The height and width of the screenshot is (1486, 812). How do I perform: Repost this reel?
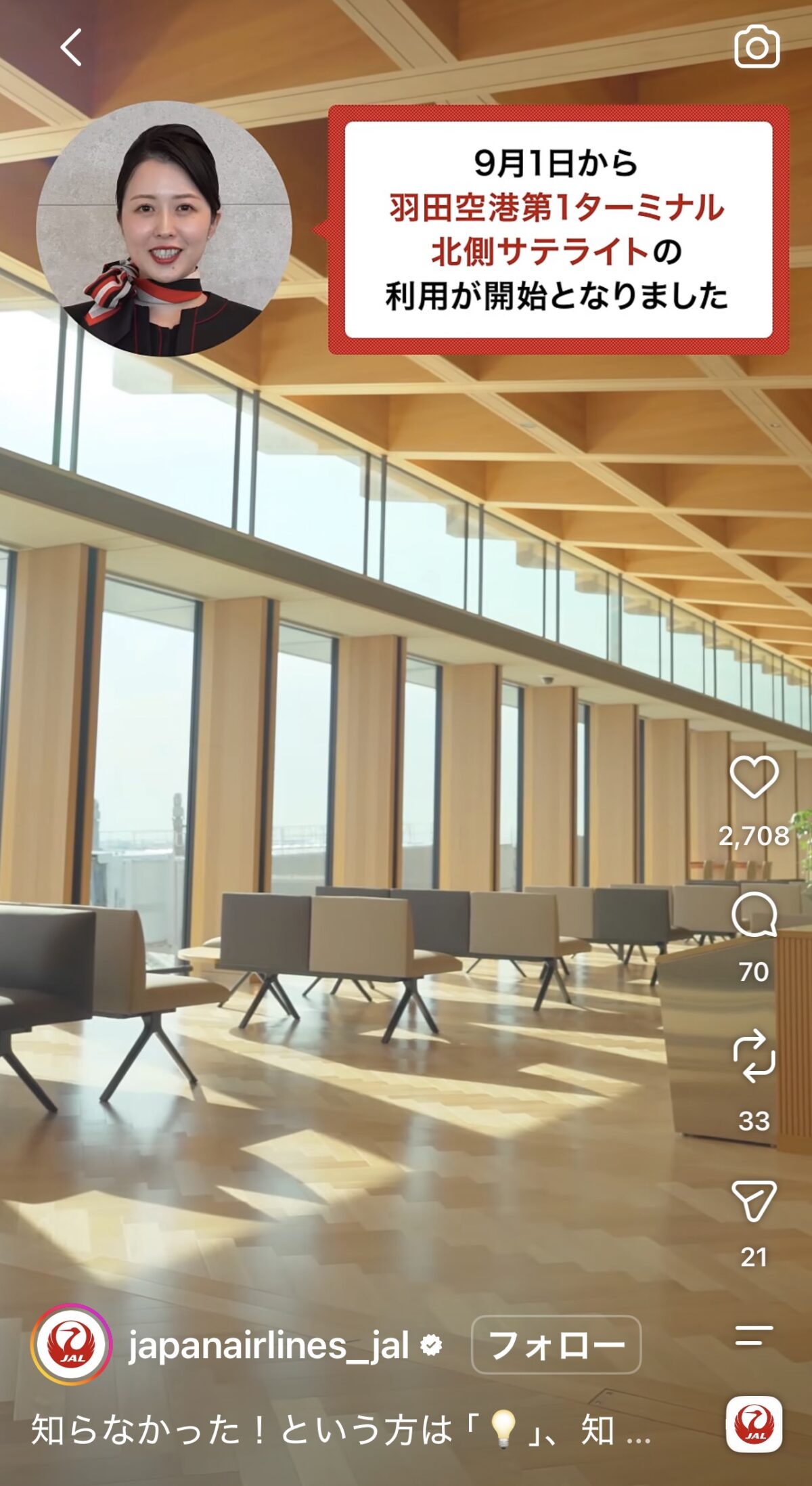click(x=754, y=1056)
